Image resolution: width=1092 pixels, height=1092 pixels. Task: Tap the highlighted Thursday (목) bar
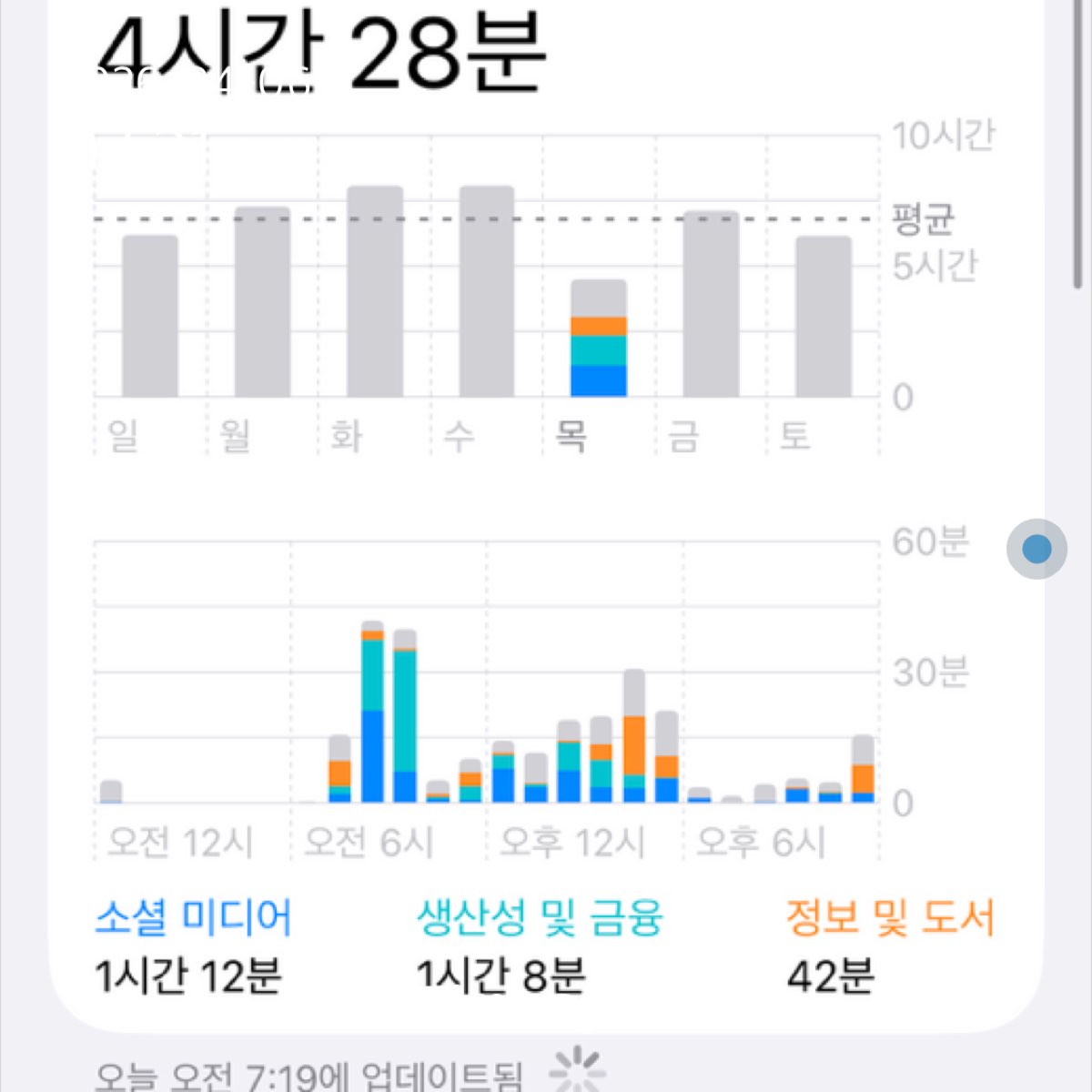pyautogui.click(x=599, y=339)
